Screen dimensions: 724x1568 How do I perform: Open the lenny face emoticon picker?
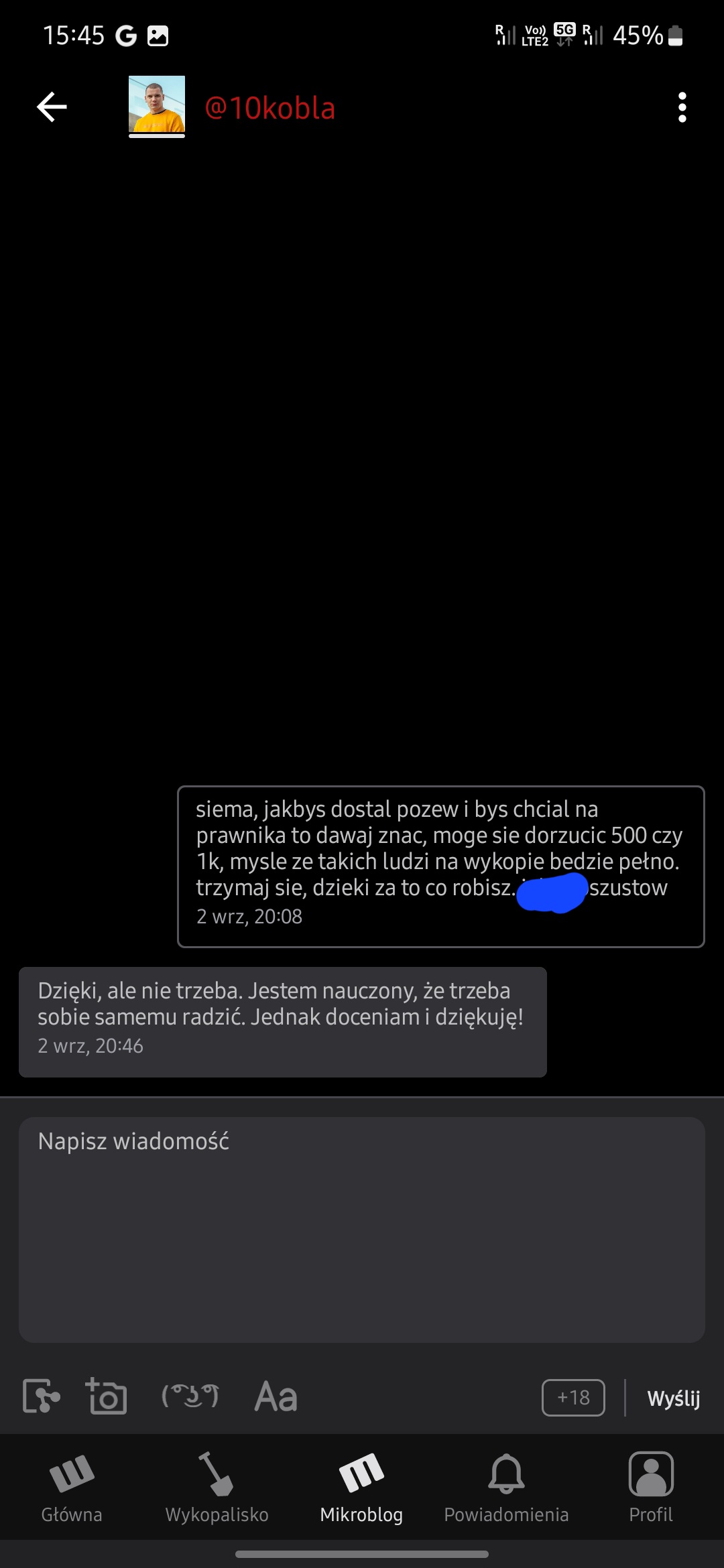190,1397
